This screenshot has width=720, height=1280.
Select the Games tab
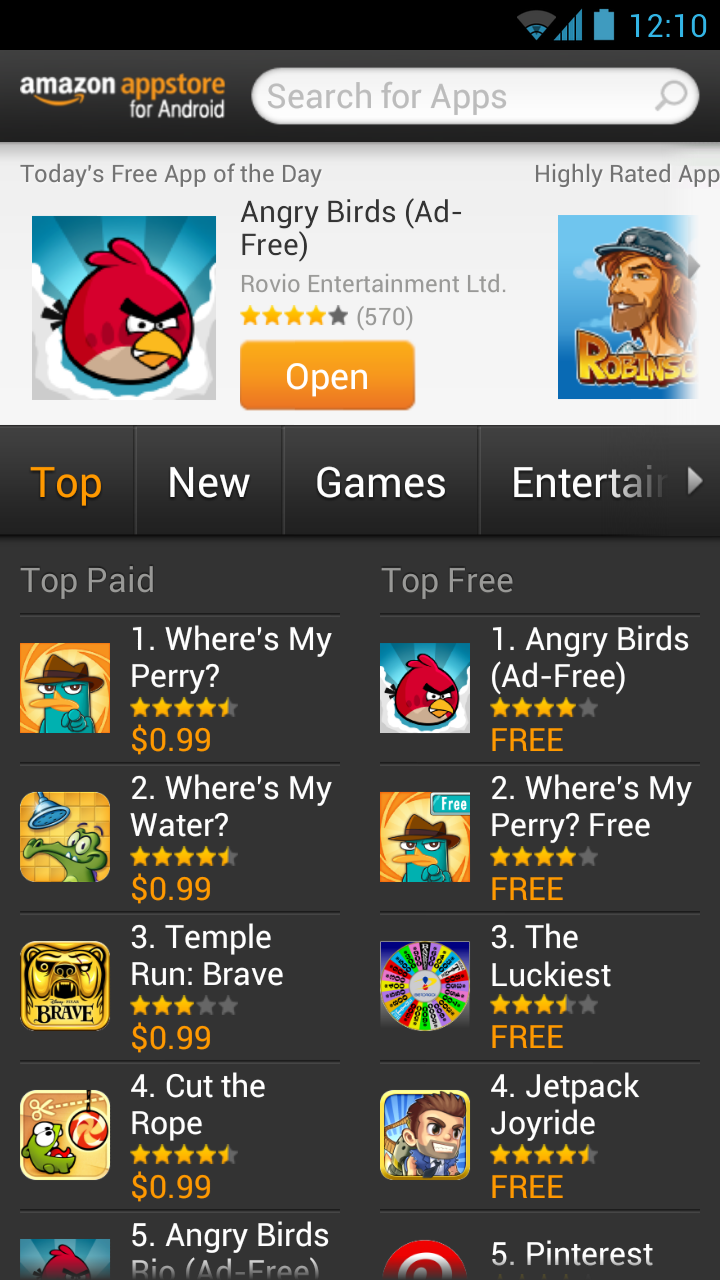click(x=381, y=483)
